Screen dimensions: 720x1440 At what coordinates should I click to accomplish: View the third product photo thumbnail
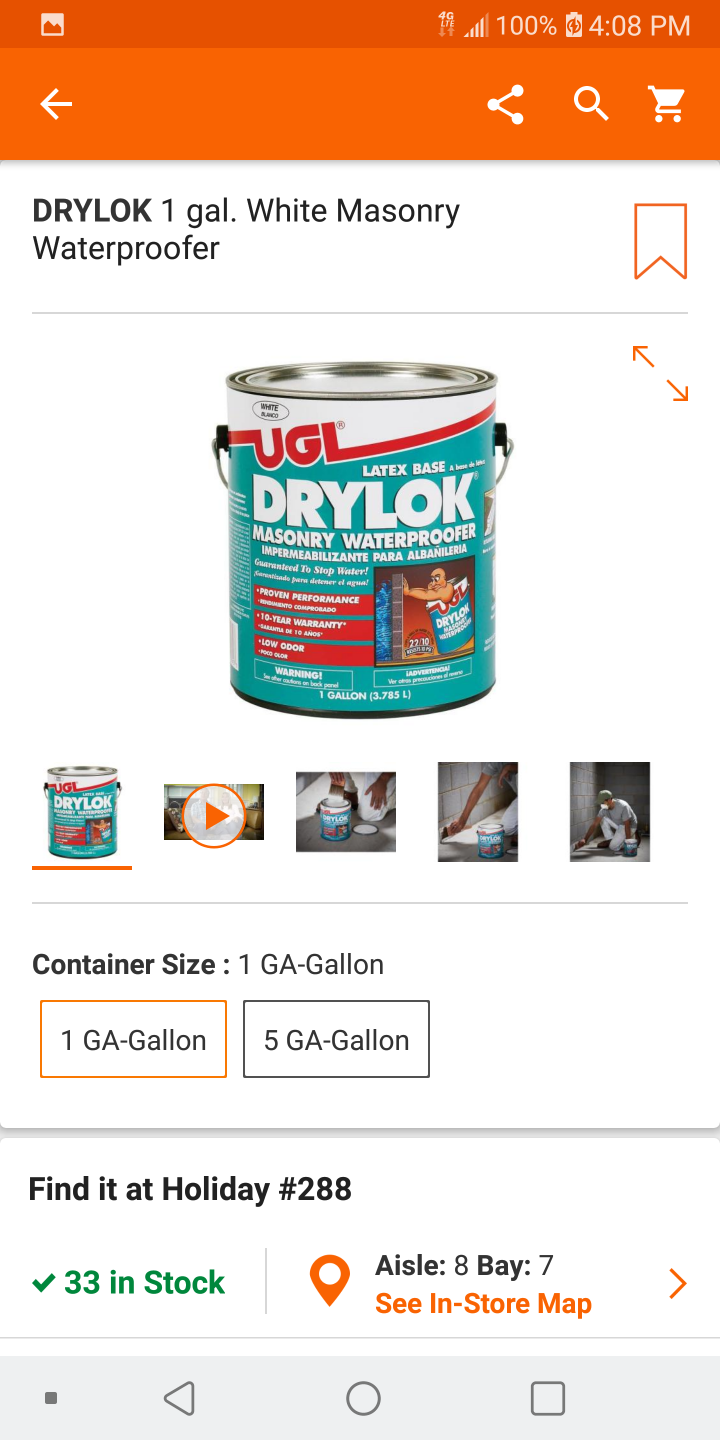(x=346, y=812)
